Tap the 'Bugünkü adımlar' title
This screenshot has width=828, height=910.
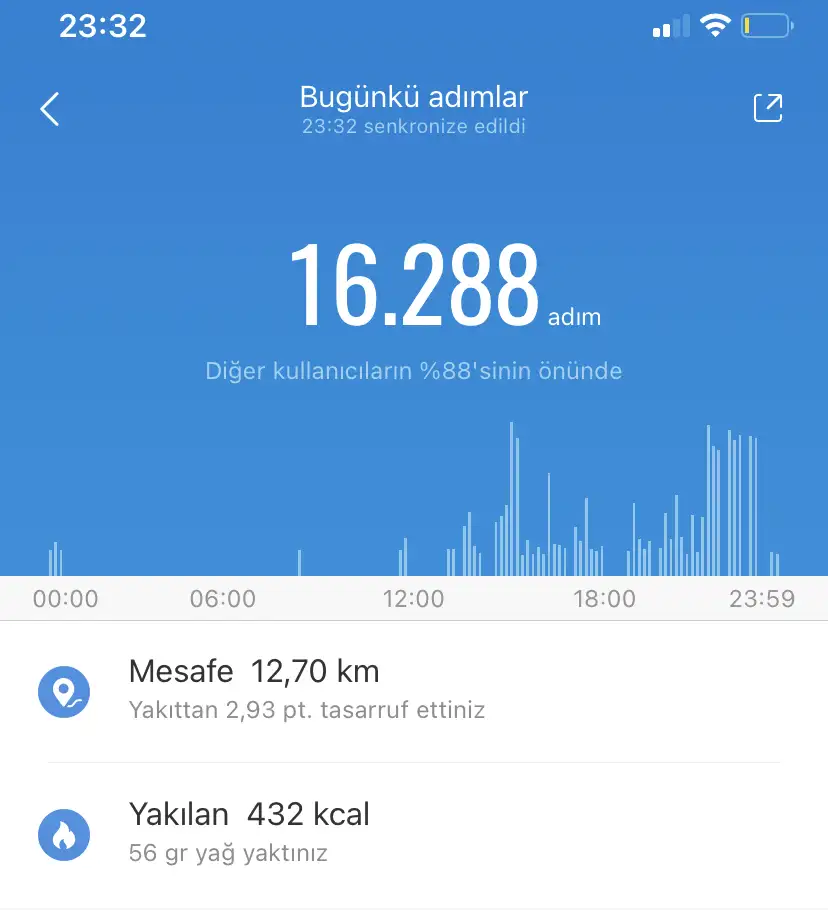[414, 96]
